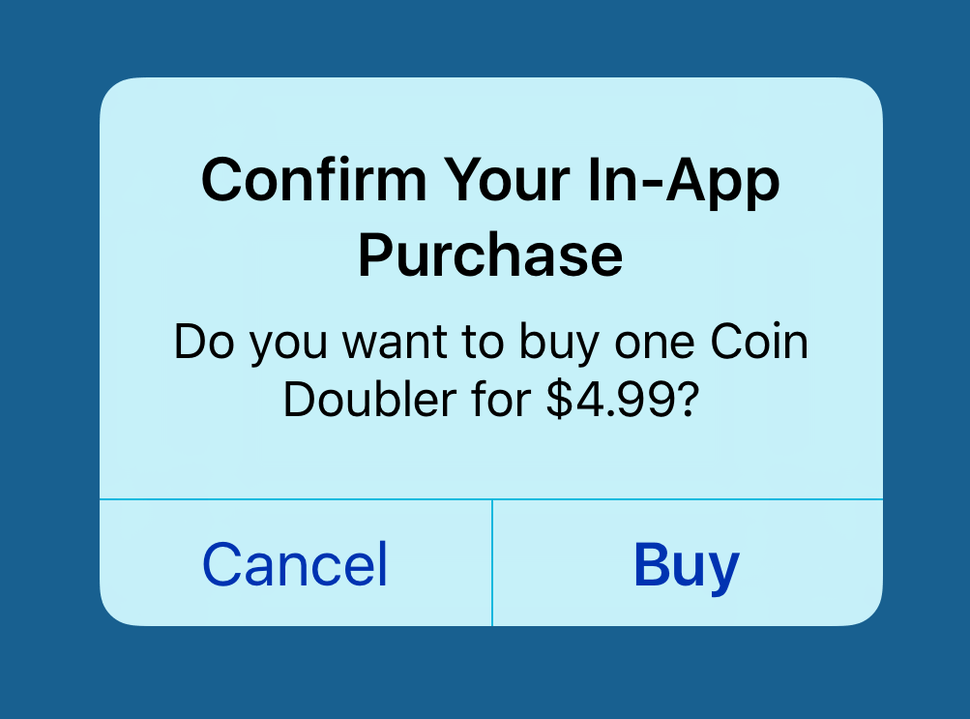Image resolution: width=970 pixels, height=719 pixels.
Task: Confirm purchase with the Buy button
Action: click(x=687, y=564)
